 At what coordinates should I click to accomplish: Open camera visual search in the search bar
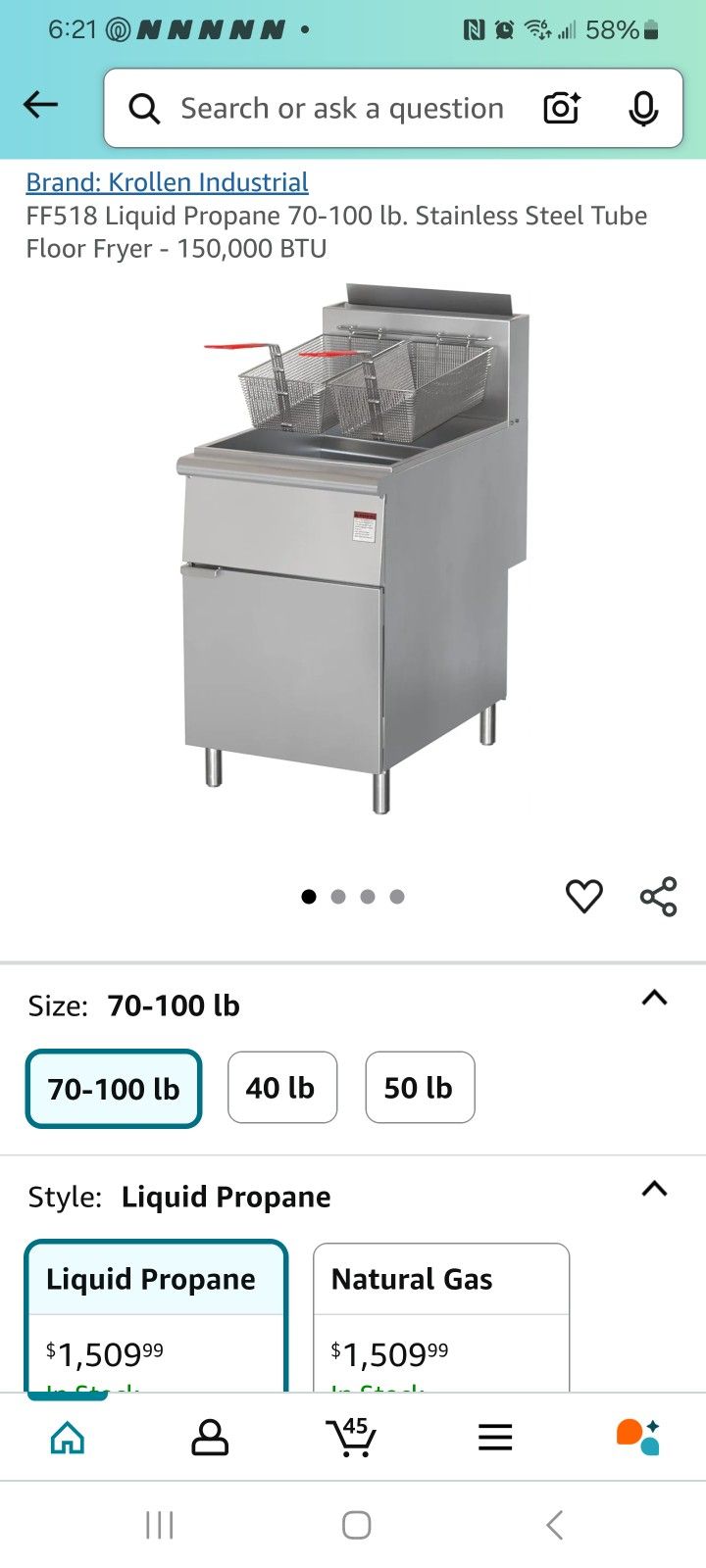560,108
